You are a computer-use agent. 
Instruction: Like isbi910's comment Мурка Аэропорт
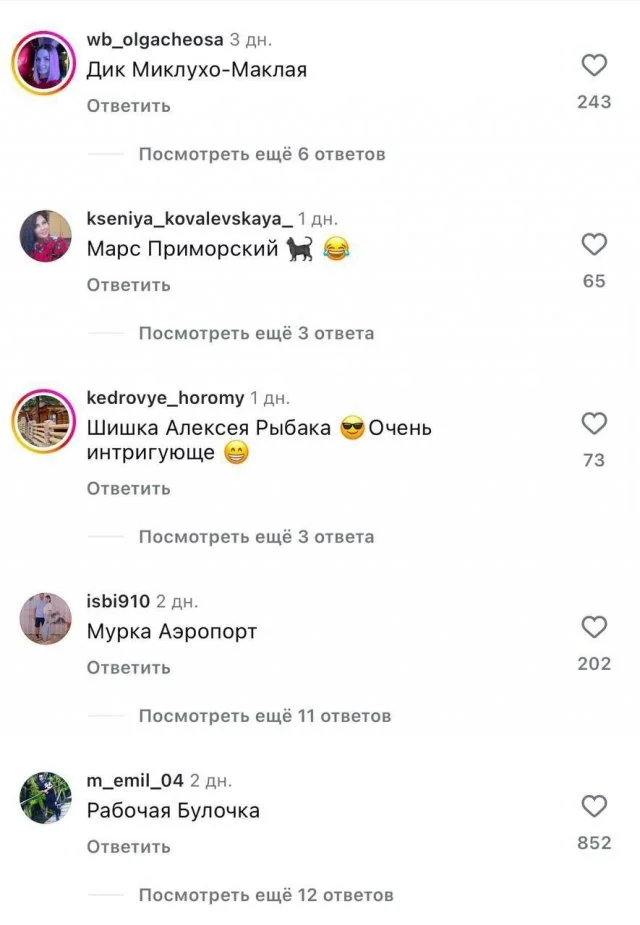coord(594,627)
